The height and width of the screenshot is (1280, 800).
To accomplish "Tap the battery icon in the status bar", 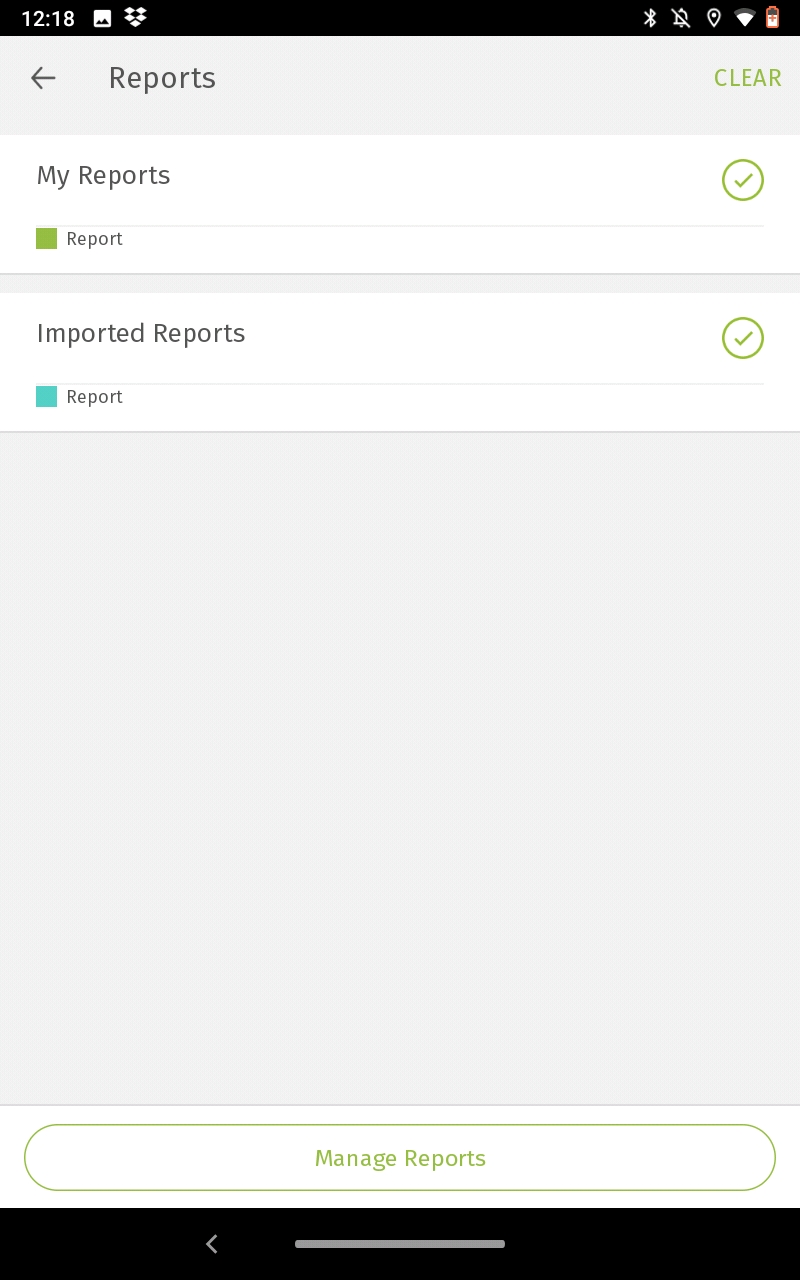I will (772, 17).
